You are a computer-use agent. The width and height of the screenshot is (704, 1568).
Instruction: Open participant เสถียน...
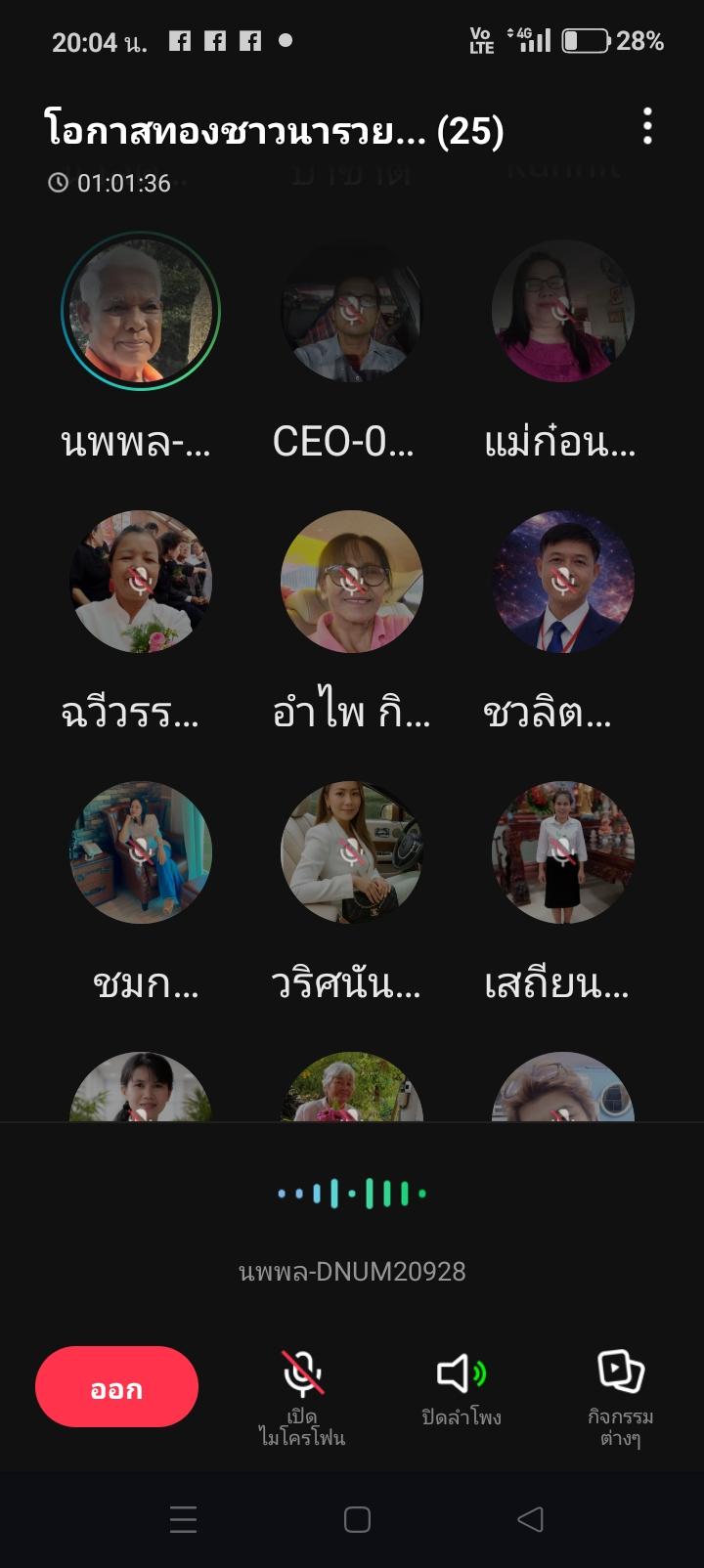562,852
